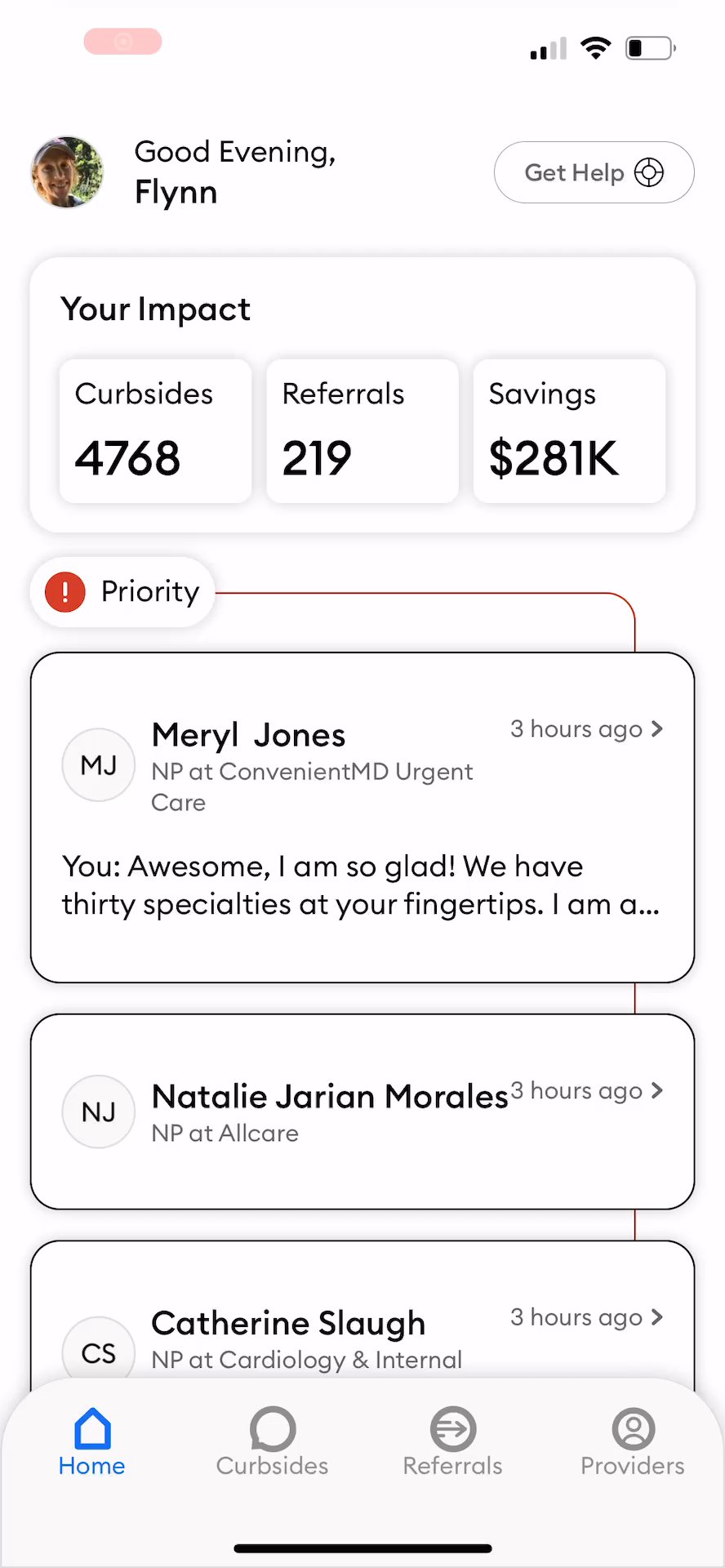View the Referrals impact card
725x1568 pixels.
pyautogui.click(x=362, y=431)
